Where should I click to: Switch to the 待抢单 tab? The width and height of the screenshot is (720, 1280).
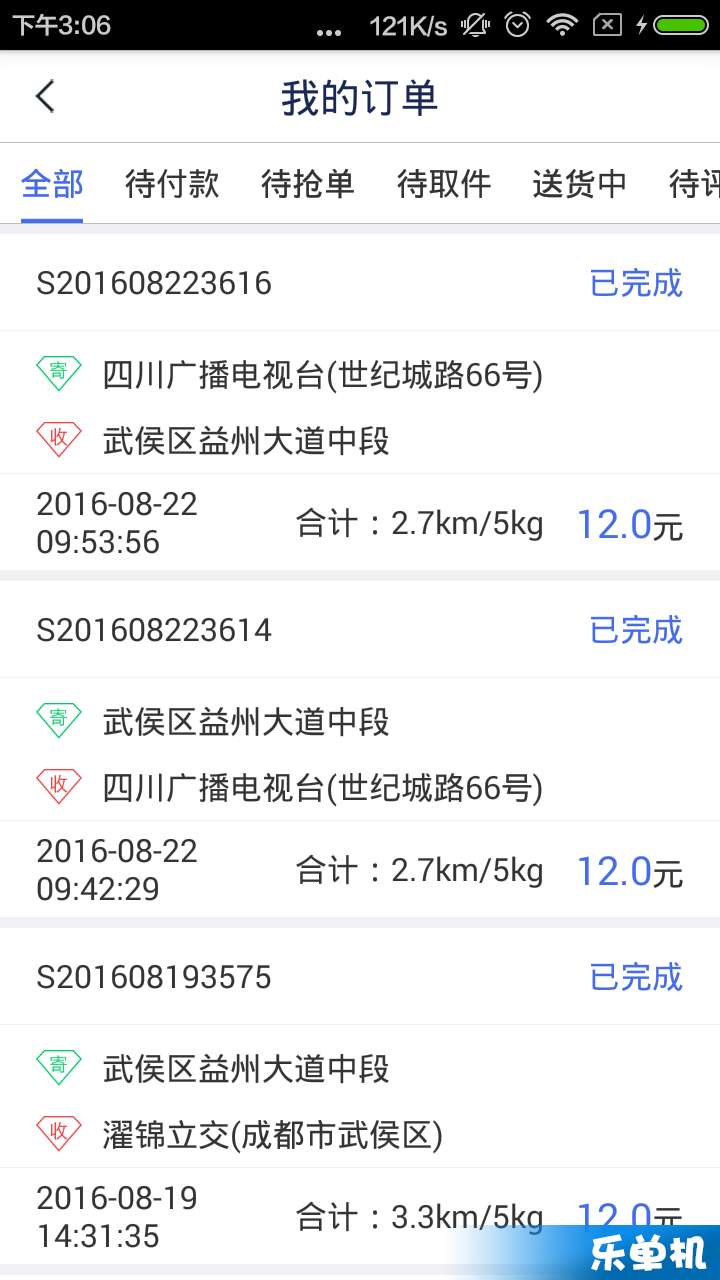(308, 184)
